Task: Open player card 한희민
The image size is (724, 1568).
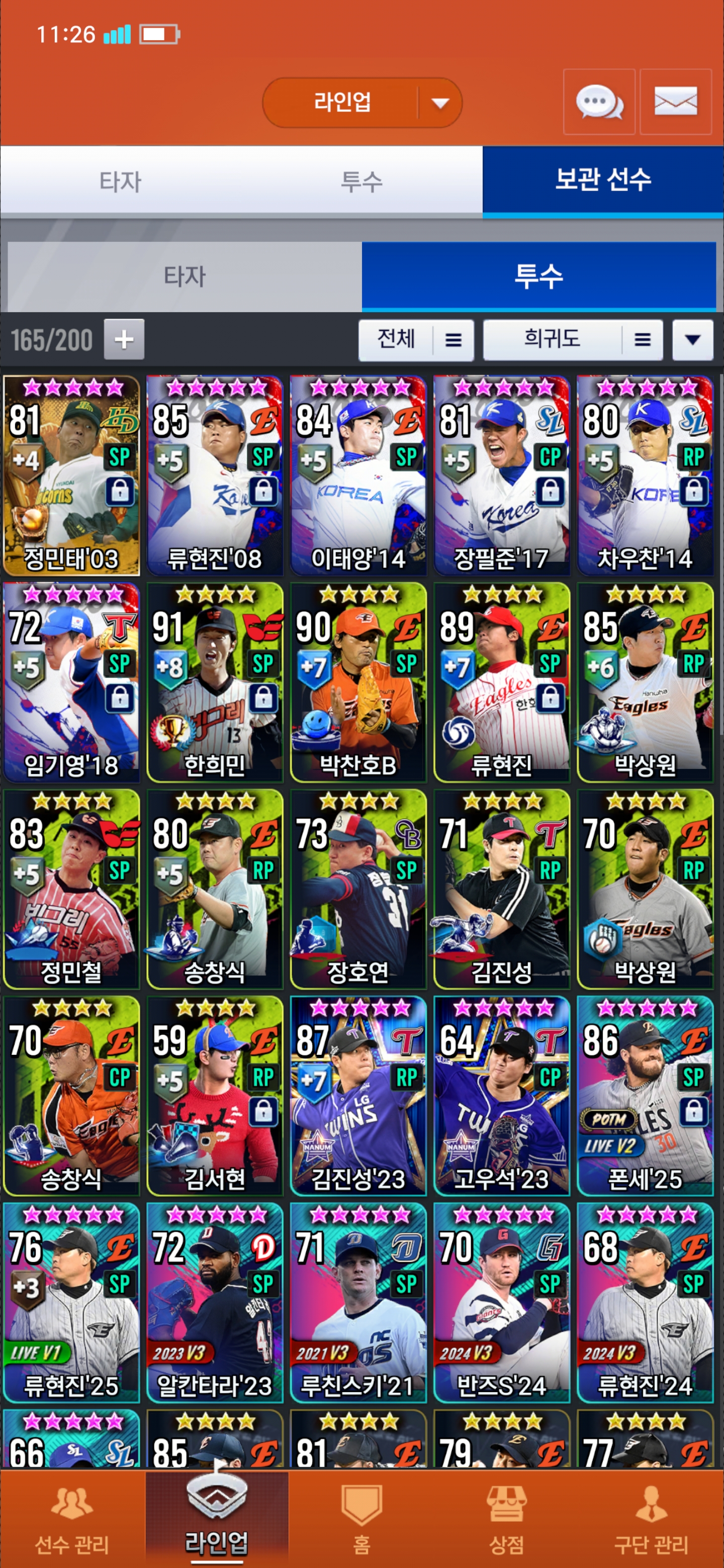Action: [x=214, y=682]
